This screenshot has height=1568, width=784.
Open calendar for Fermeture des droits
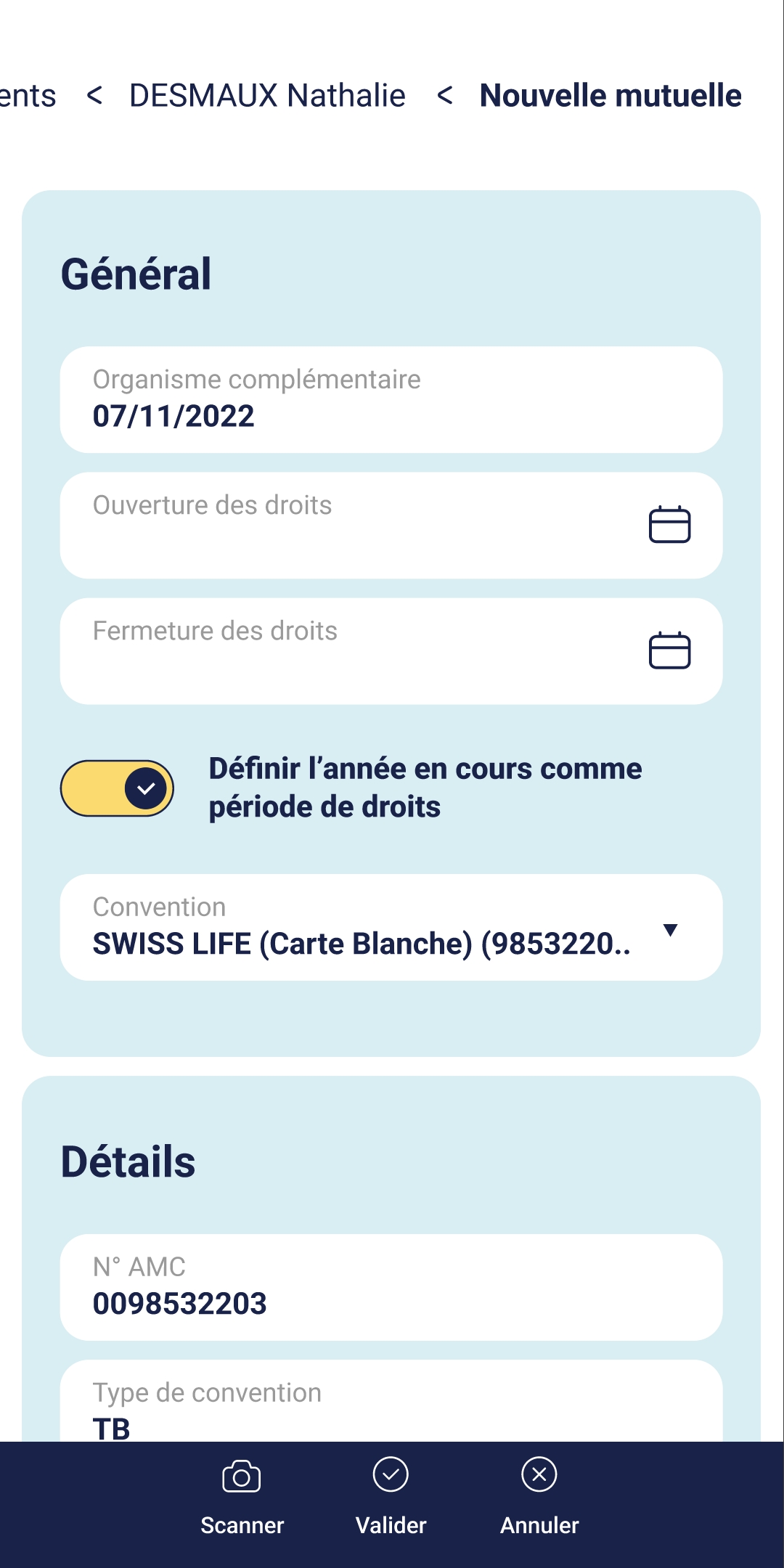[669, 650]
